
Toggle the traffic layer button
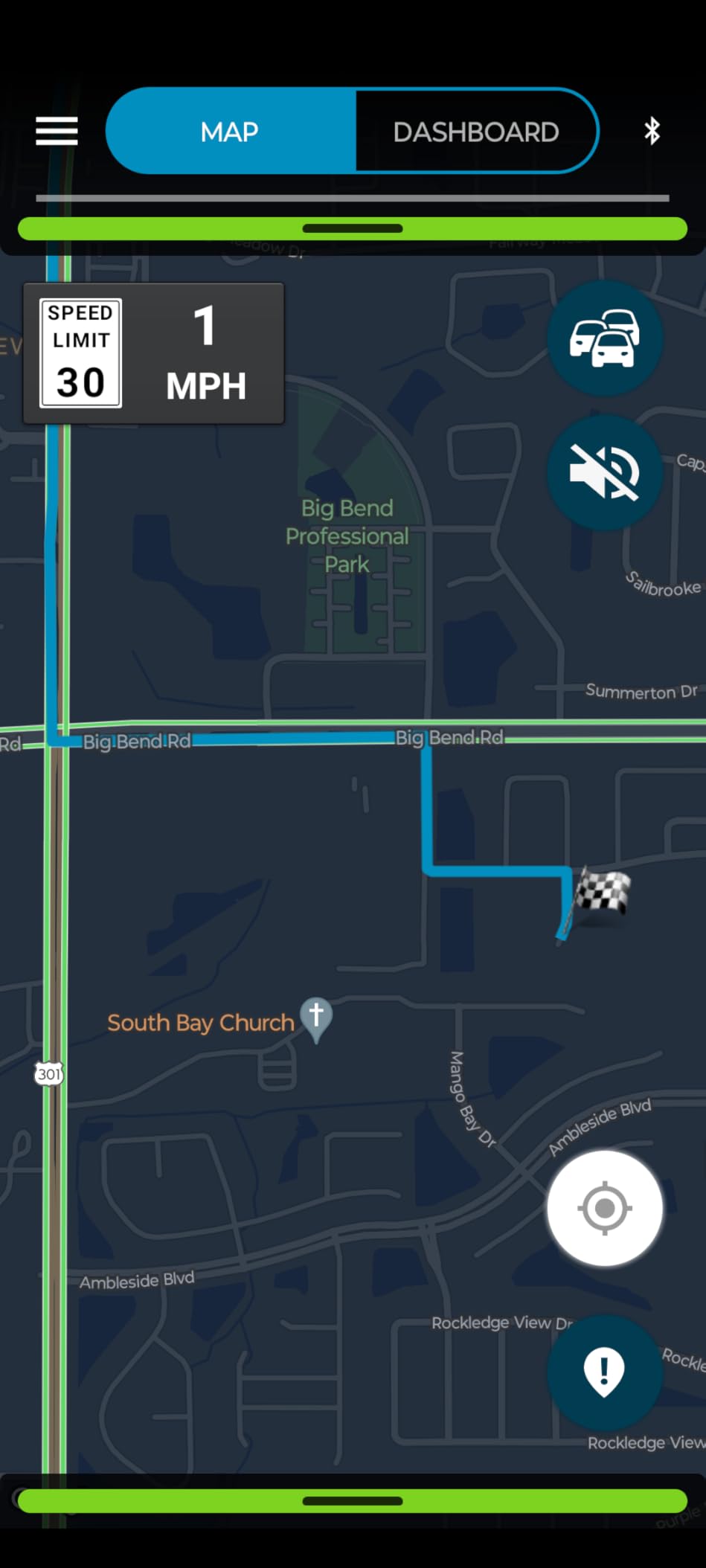[604, 339]
